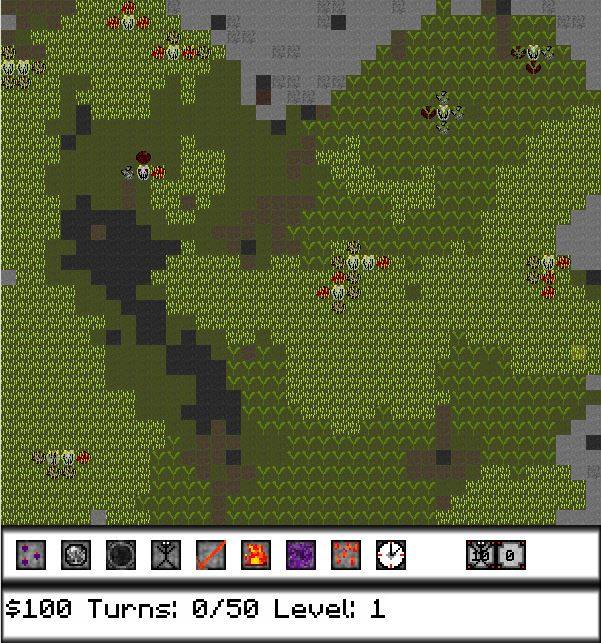Tap the unit slot showing 0
The image size is (601, 643).
[x=510, y=555]
